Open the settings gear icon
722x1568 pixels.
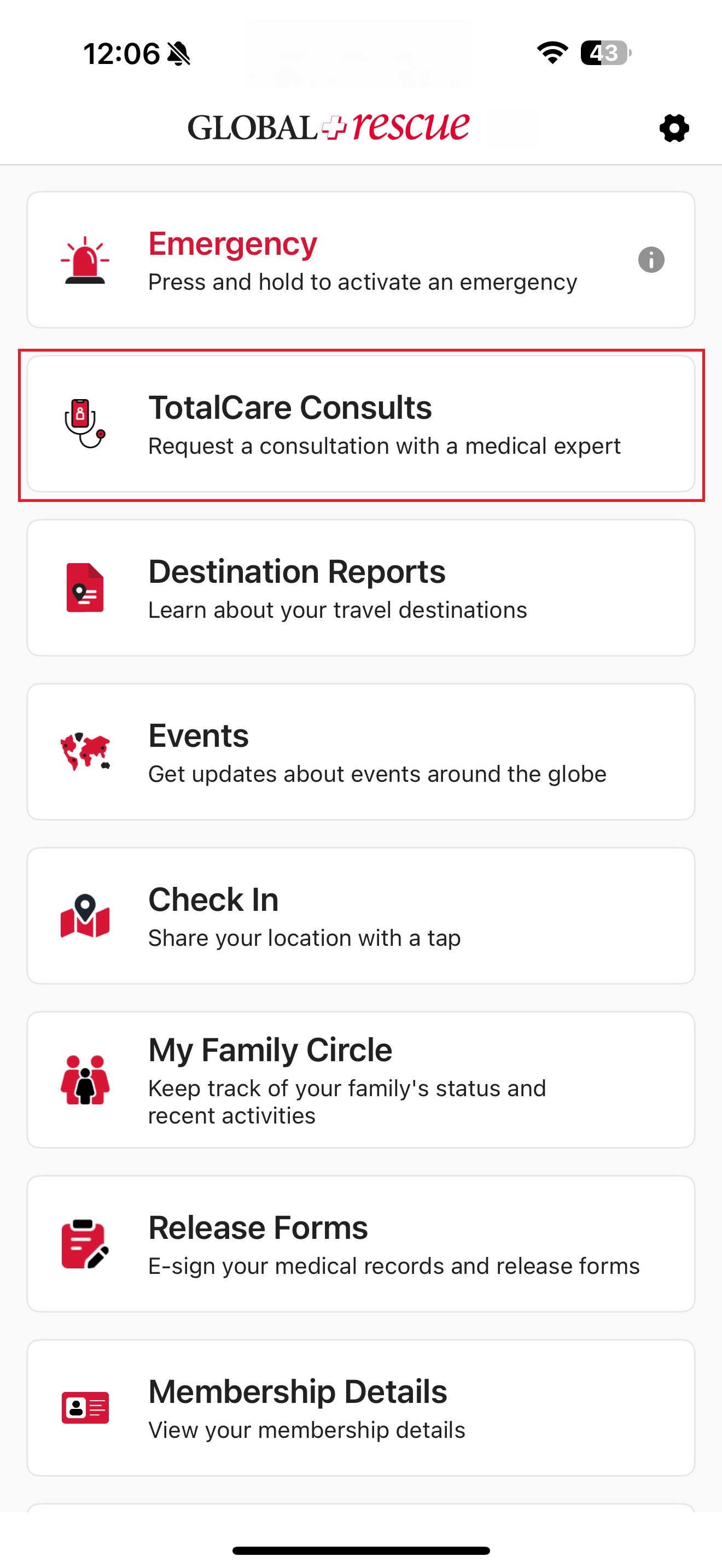point(674,128)
